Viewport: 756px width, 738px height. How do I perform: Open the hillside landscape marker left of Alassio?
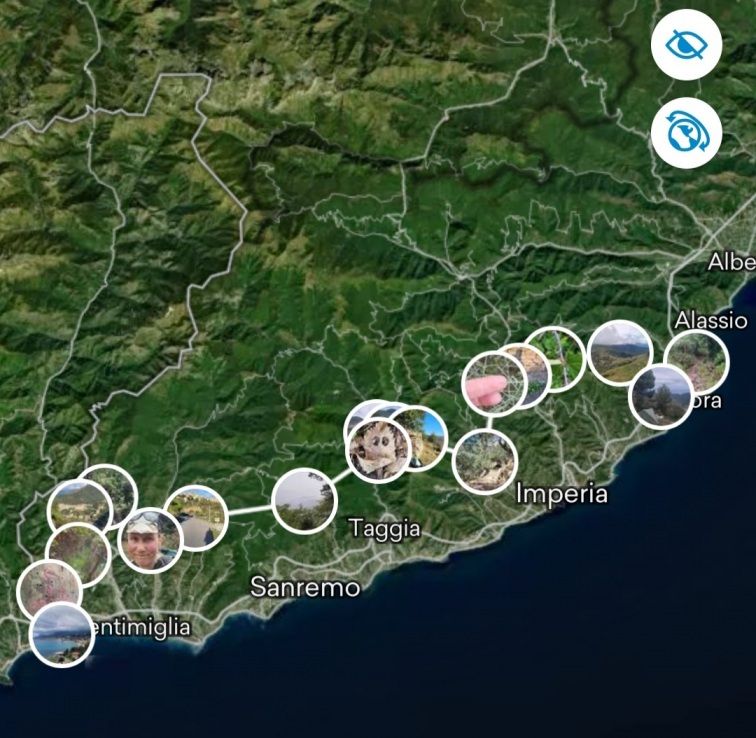point(619,352)
